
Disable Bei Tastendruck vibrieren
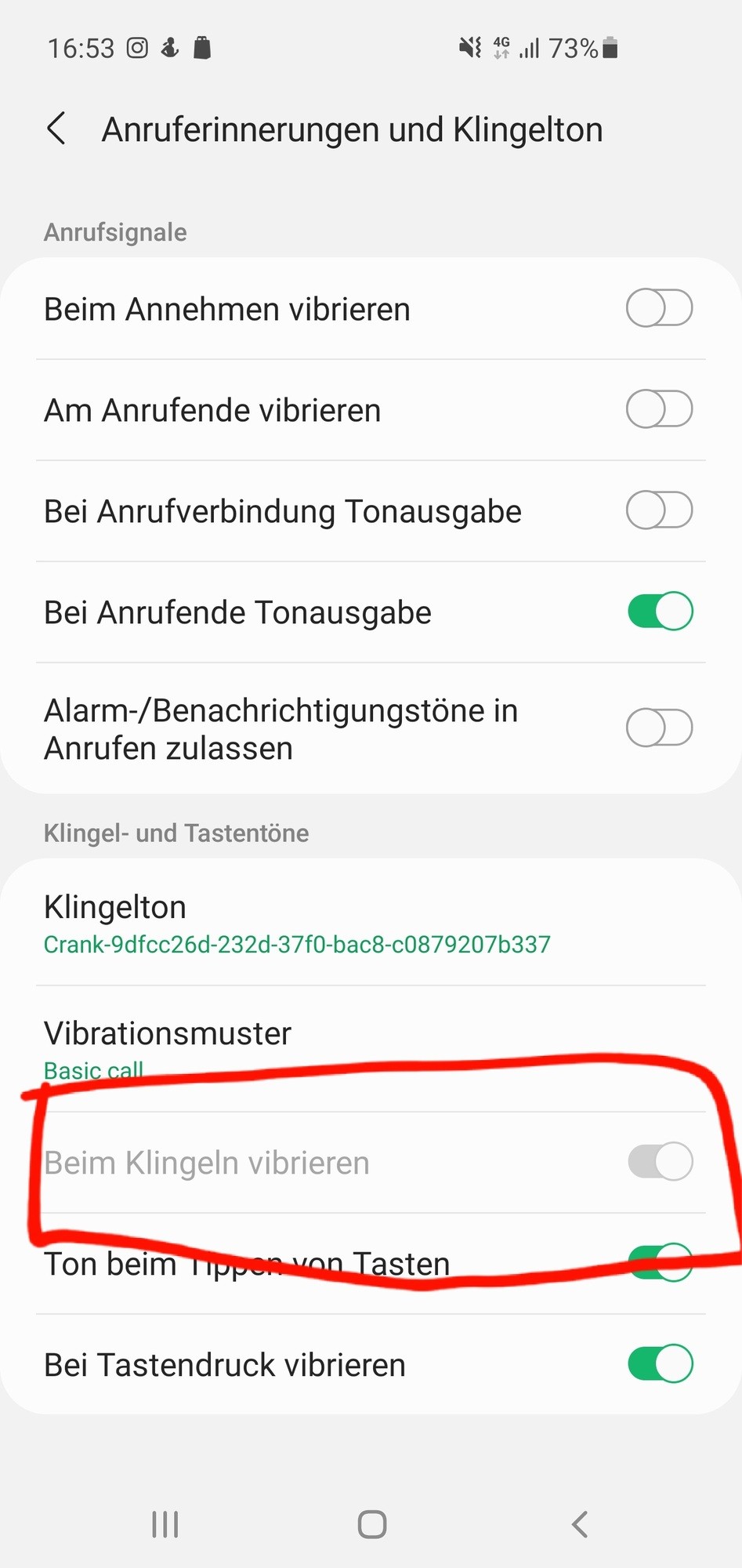[660, 1364]
